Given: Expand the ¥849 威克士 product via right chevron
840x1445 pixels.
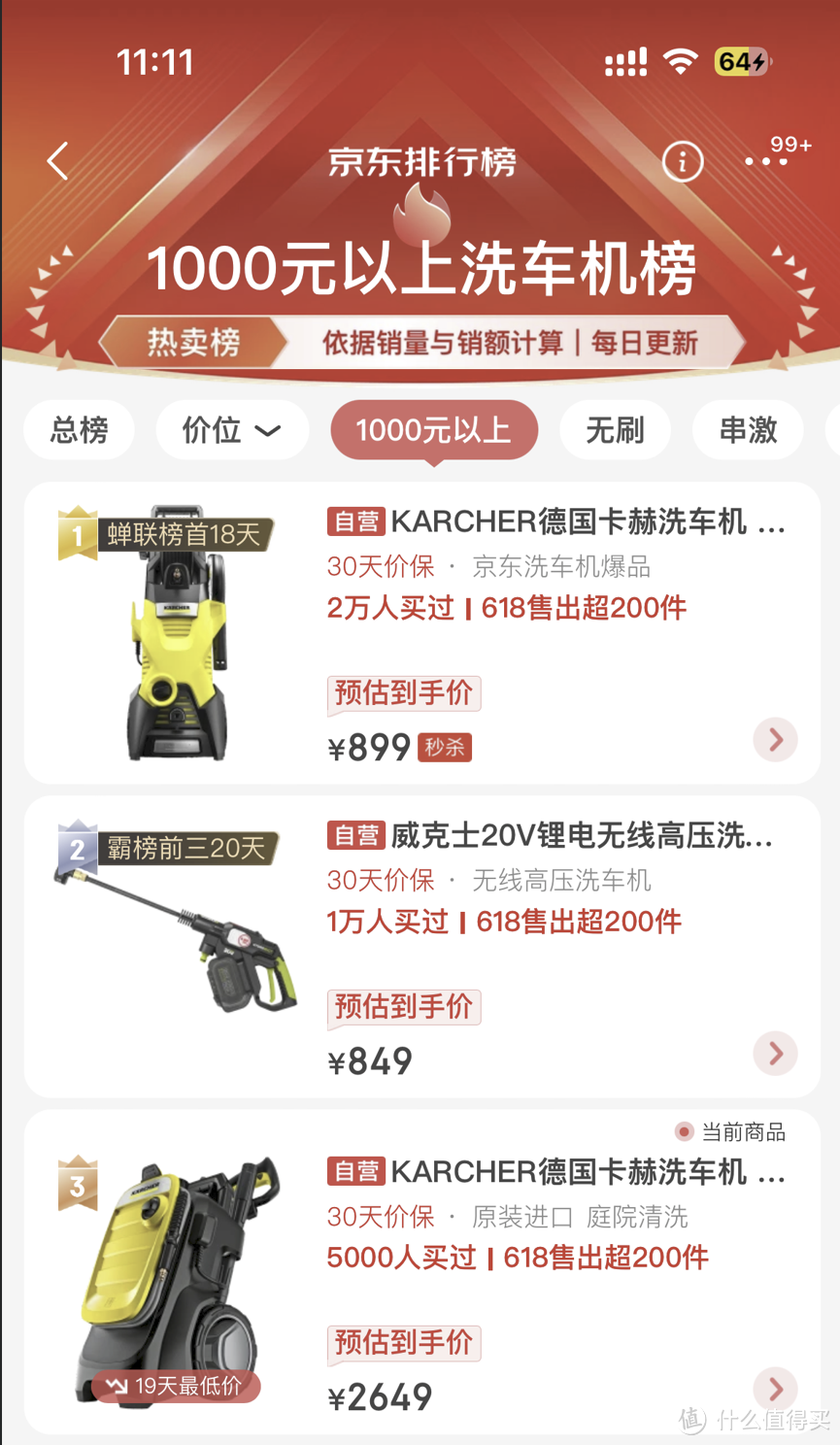Looking at the screenshot, I should tap(775, 1054).
